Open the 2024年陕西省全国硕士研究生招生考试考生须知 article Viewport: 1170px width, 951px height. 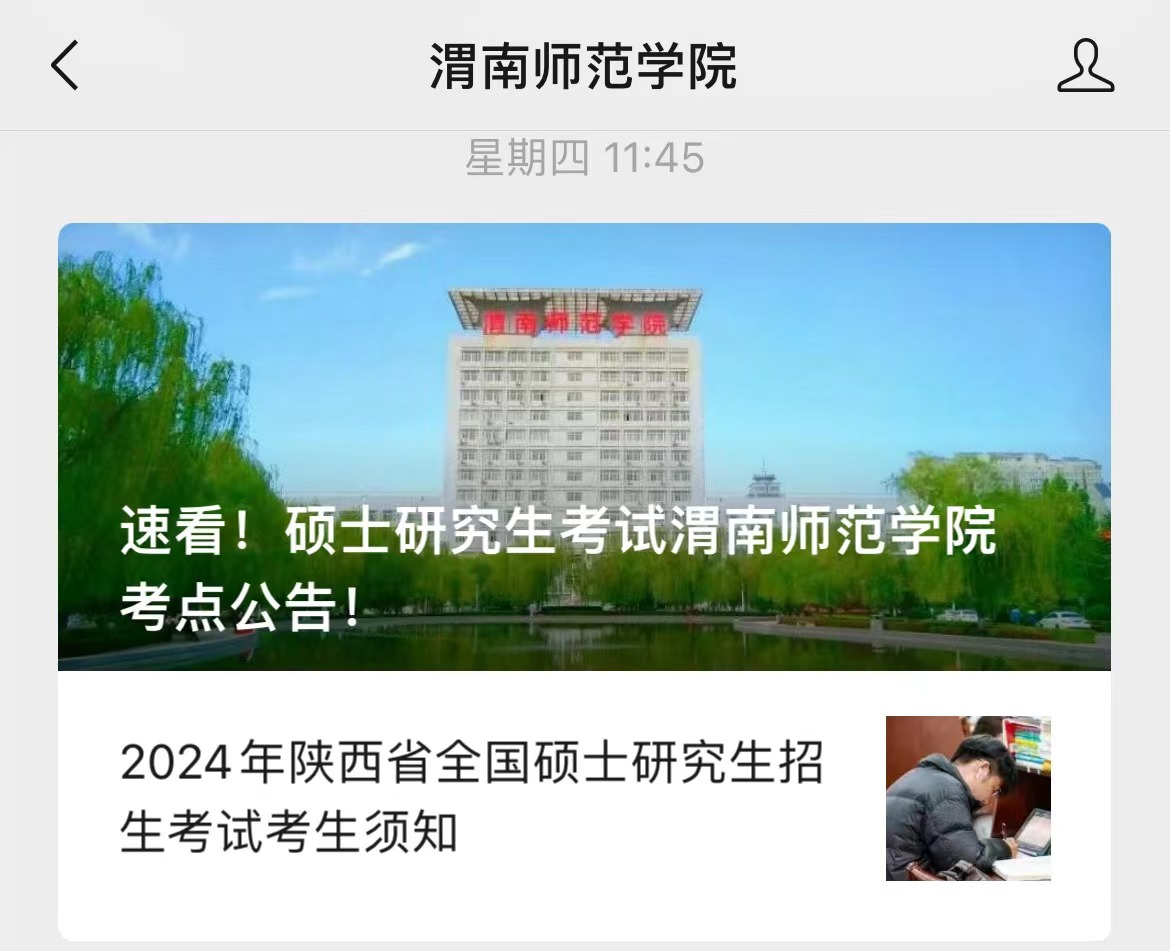pos(470,797)
